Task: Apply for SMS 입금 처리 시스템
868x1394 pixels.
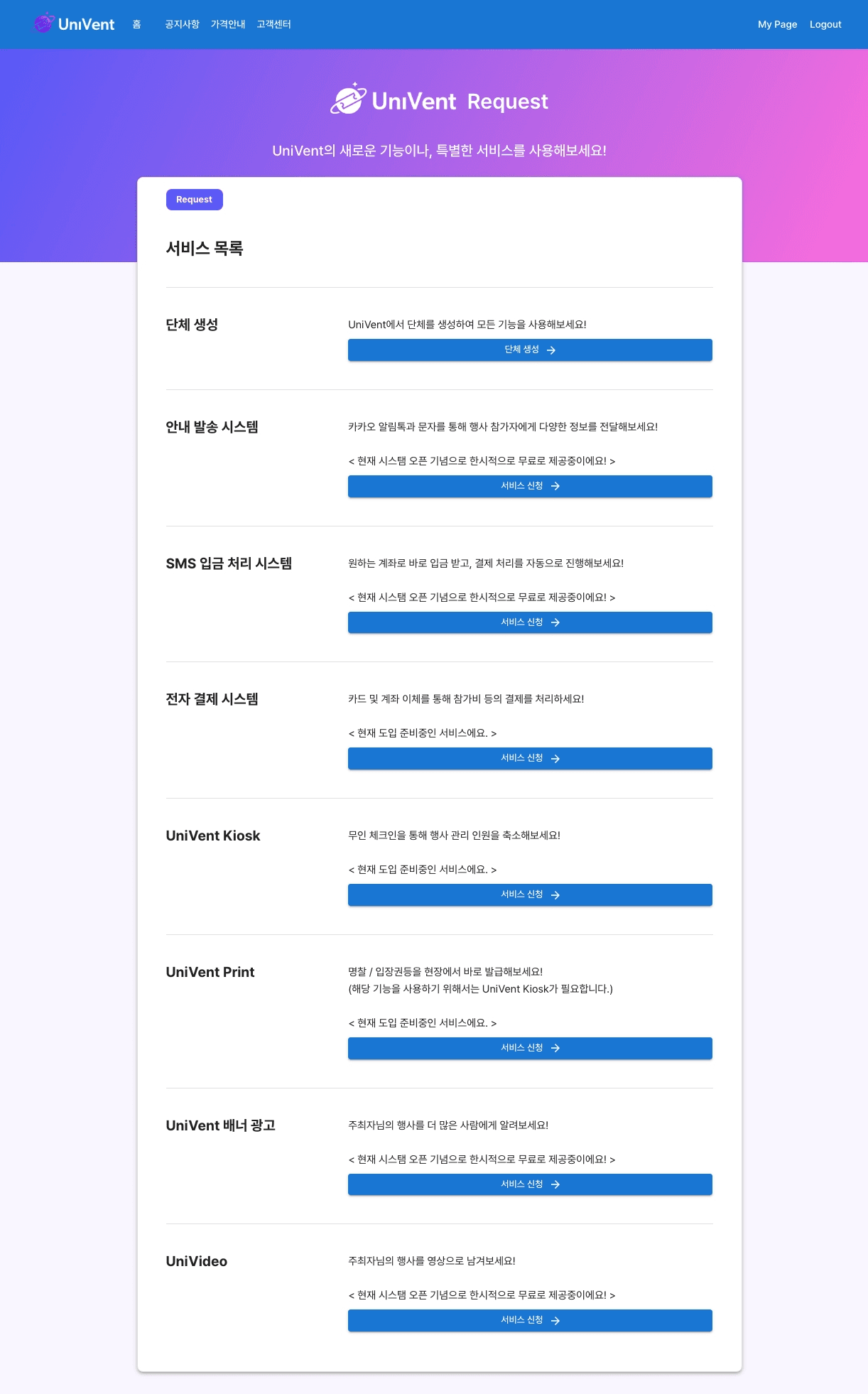Action: (530, 622)
